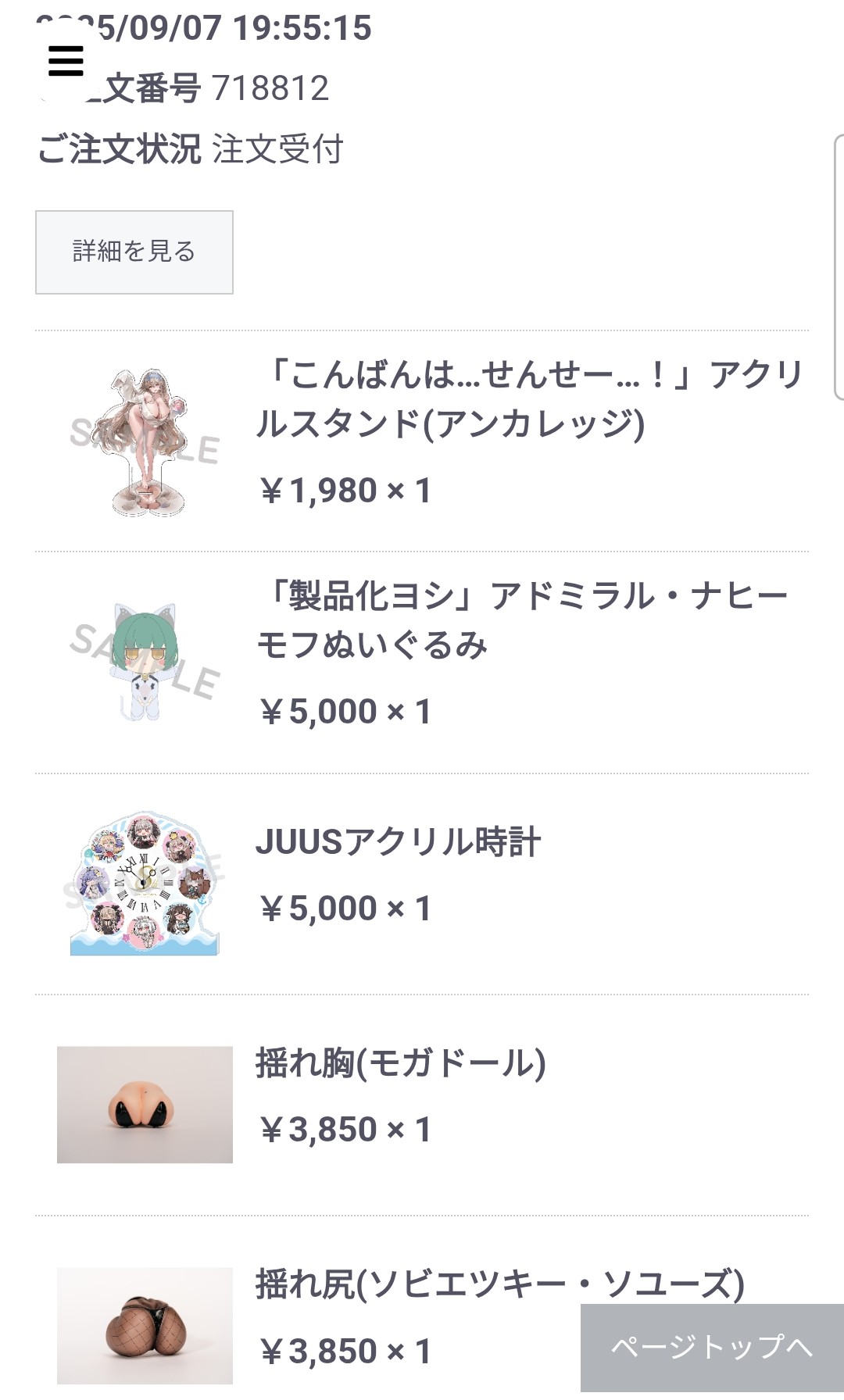
Task: Tap the 詳細を見る button
Action: pyautogui.click(x=134, y=252)
